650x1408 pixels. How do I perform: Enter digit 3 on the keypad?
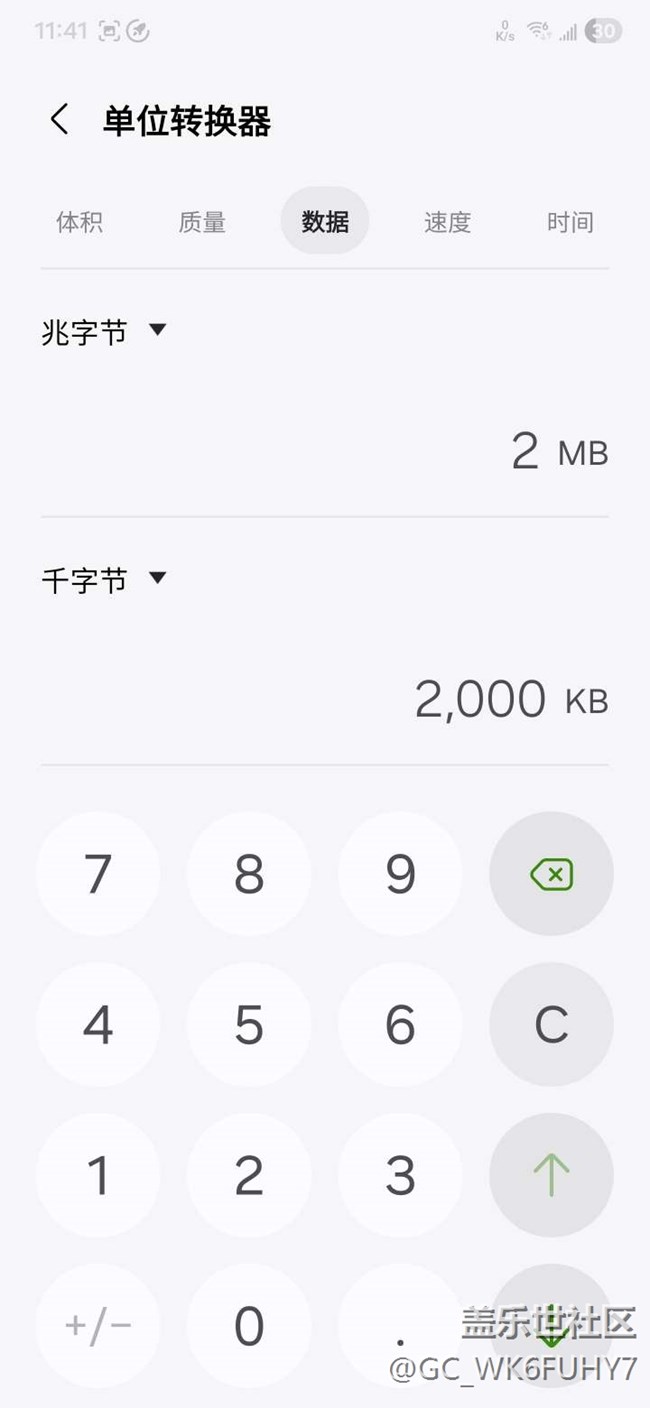[x=400, y=1176]
